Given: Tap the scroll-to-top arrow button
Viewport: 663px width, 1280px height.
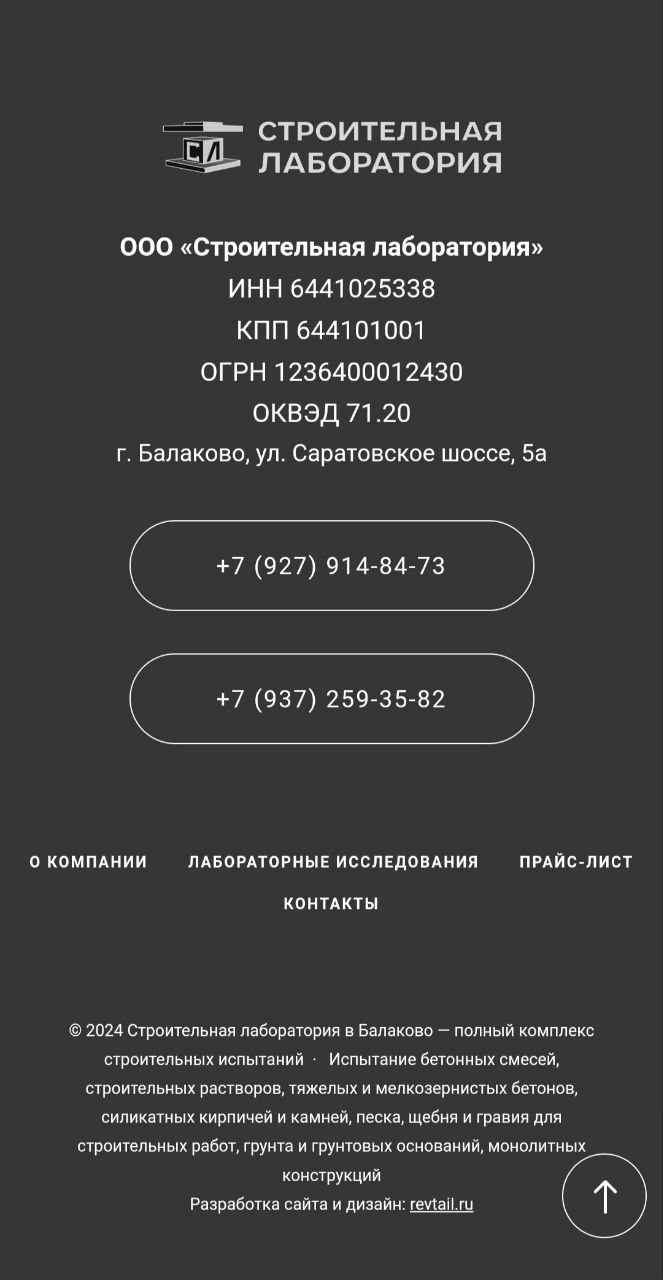Looking at the screenshot, I should point(604,1196).
